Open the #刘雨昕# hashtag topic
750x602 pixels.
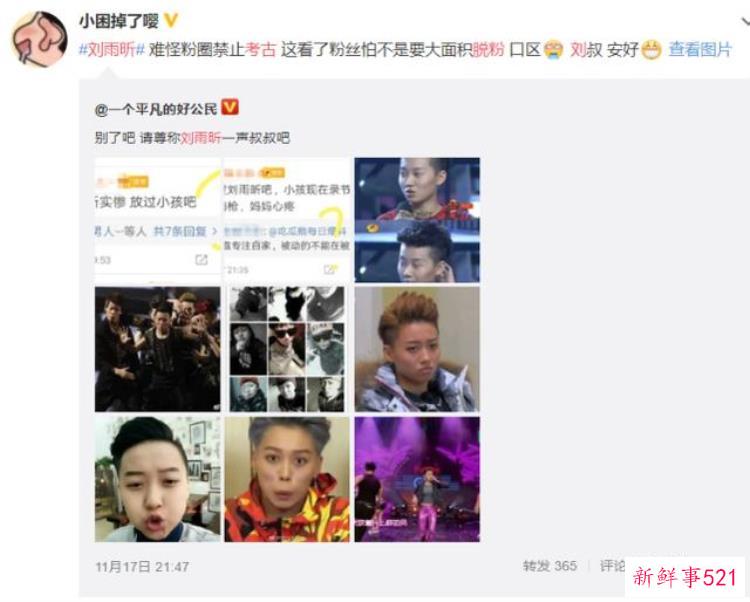(112, 50)
